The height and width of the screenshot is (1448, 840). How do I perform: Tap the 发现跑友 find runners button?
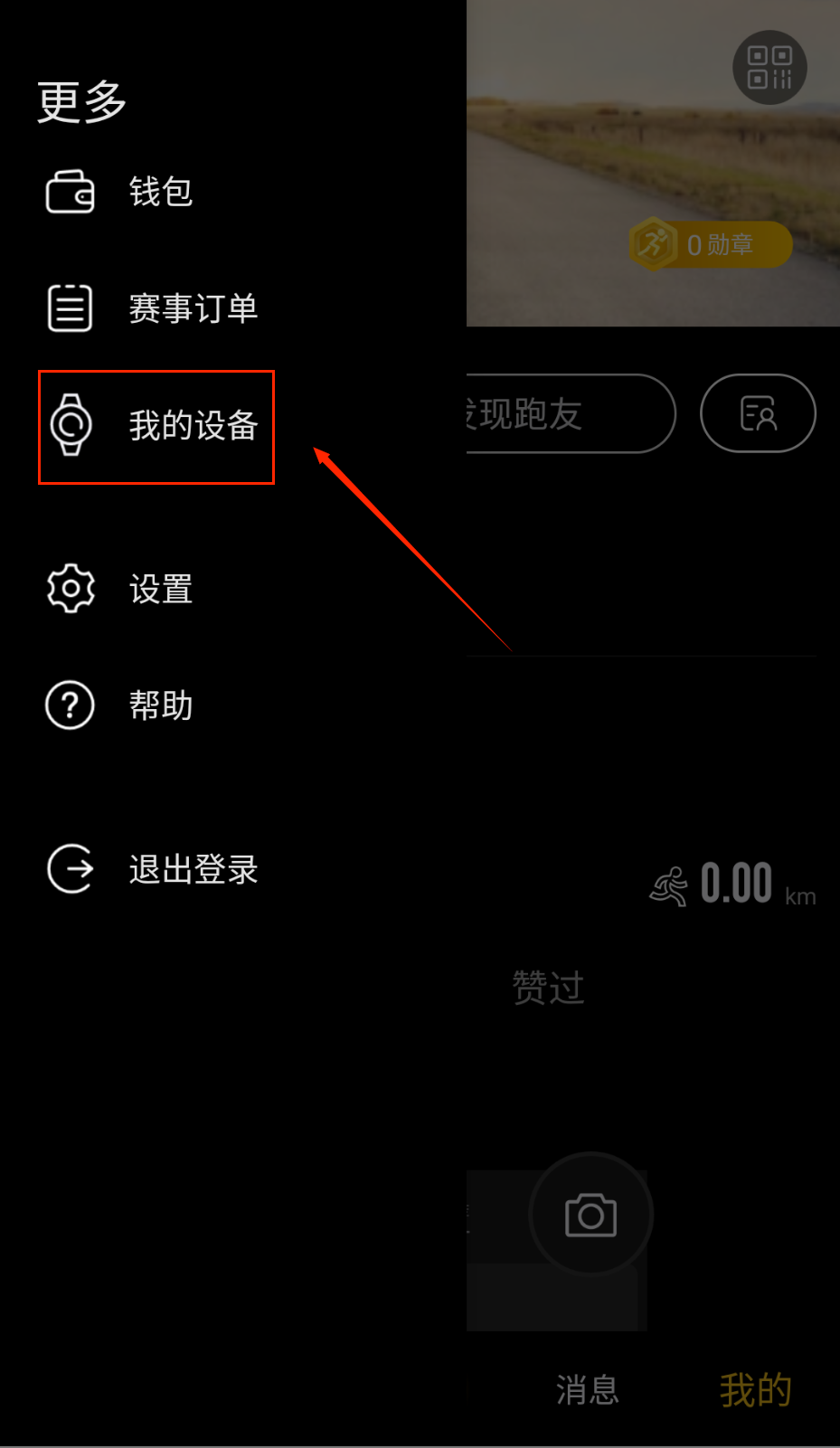tap(568, 413)
